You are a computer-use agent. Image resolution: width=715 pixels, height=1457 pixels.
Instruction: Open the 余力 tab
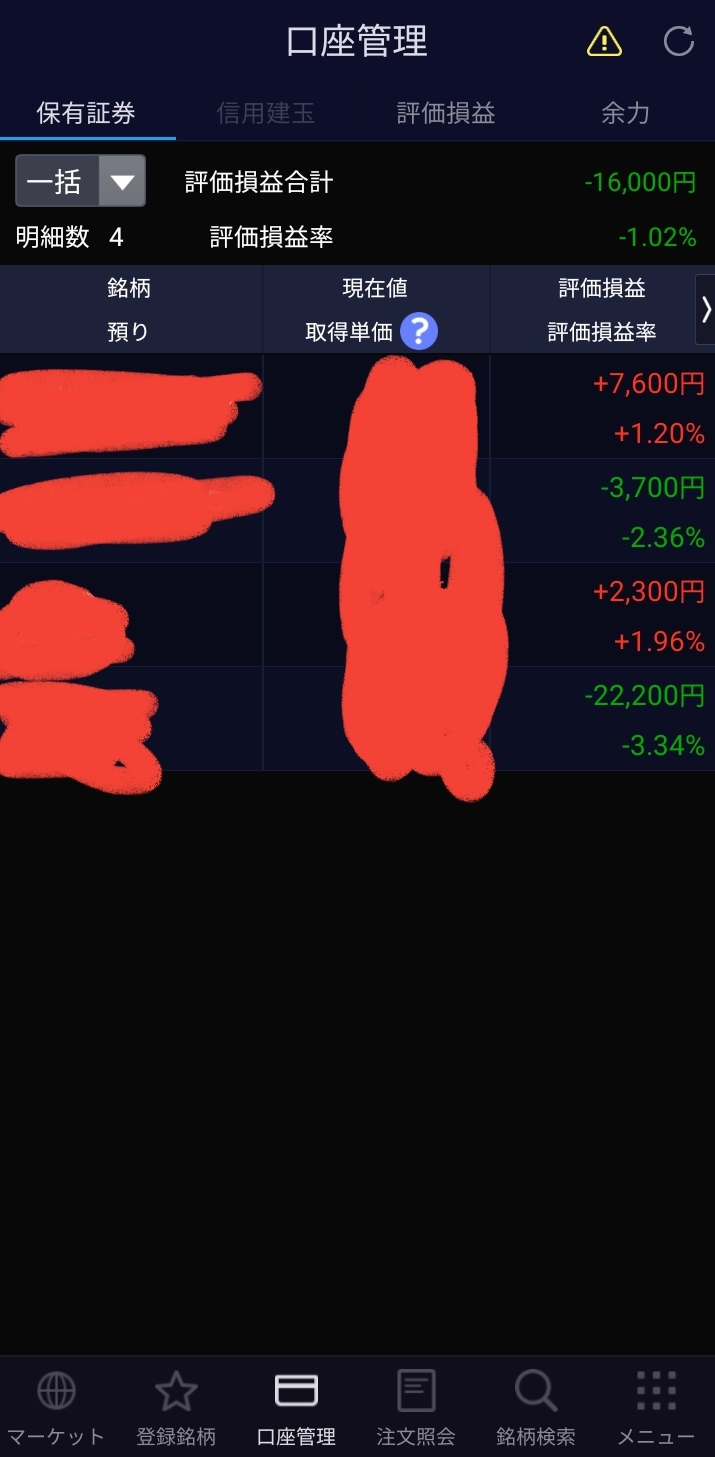pos(625,113)
